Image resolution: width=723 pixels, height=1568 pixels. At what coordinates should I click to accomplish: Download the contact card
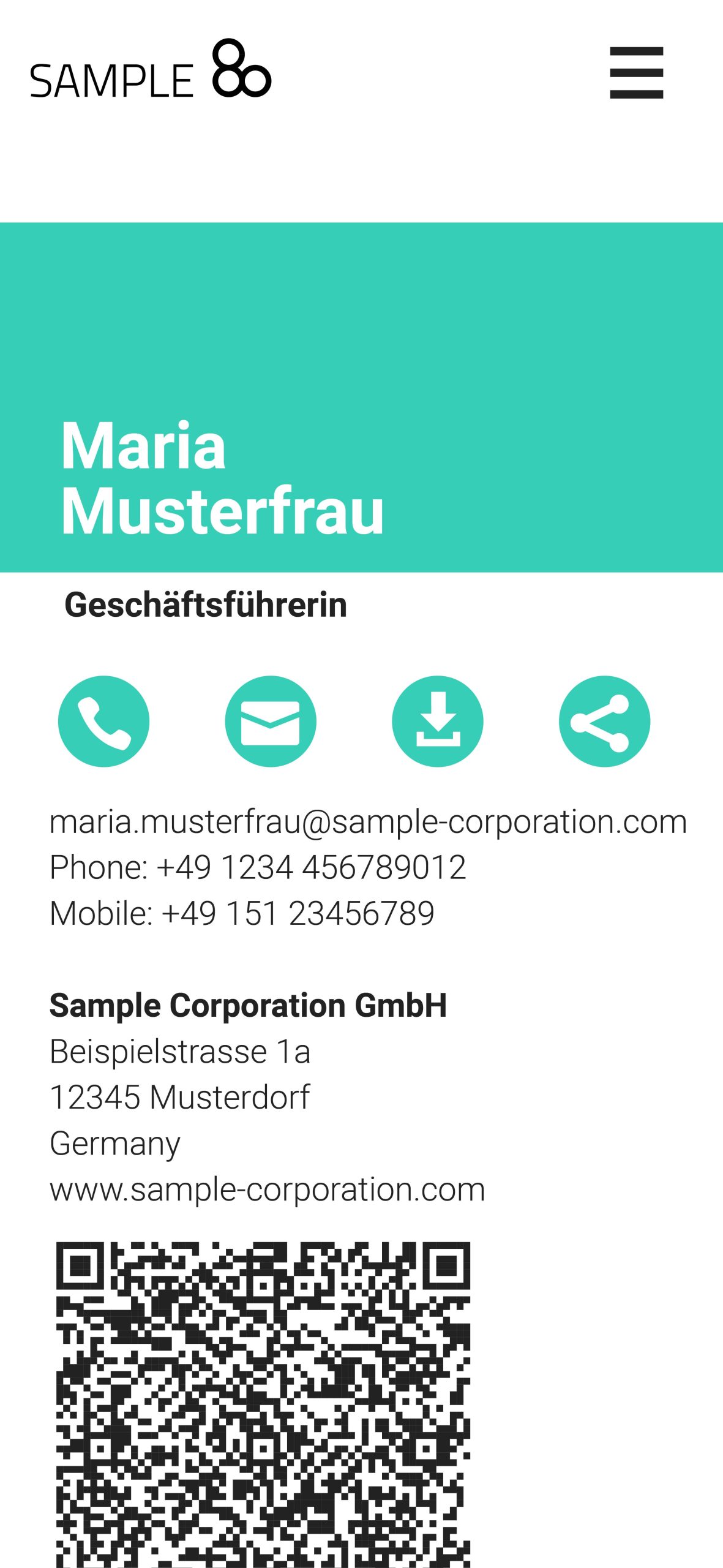438,721
